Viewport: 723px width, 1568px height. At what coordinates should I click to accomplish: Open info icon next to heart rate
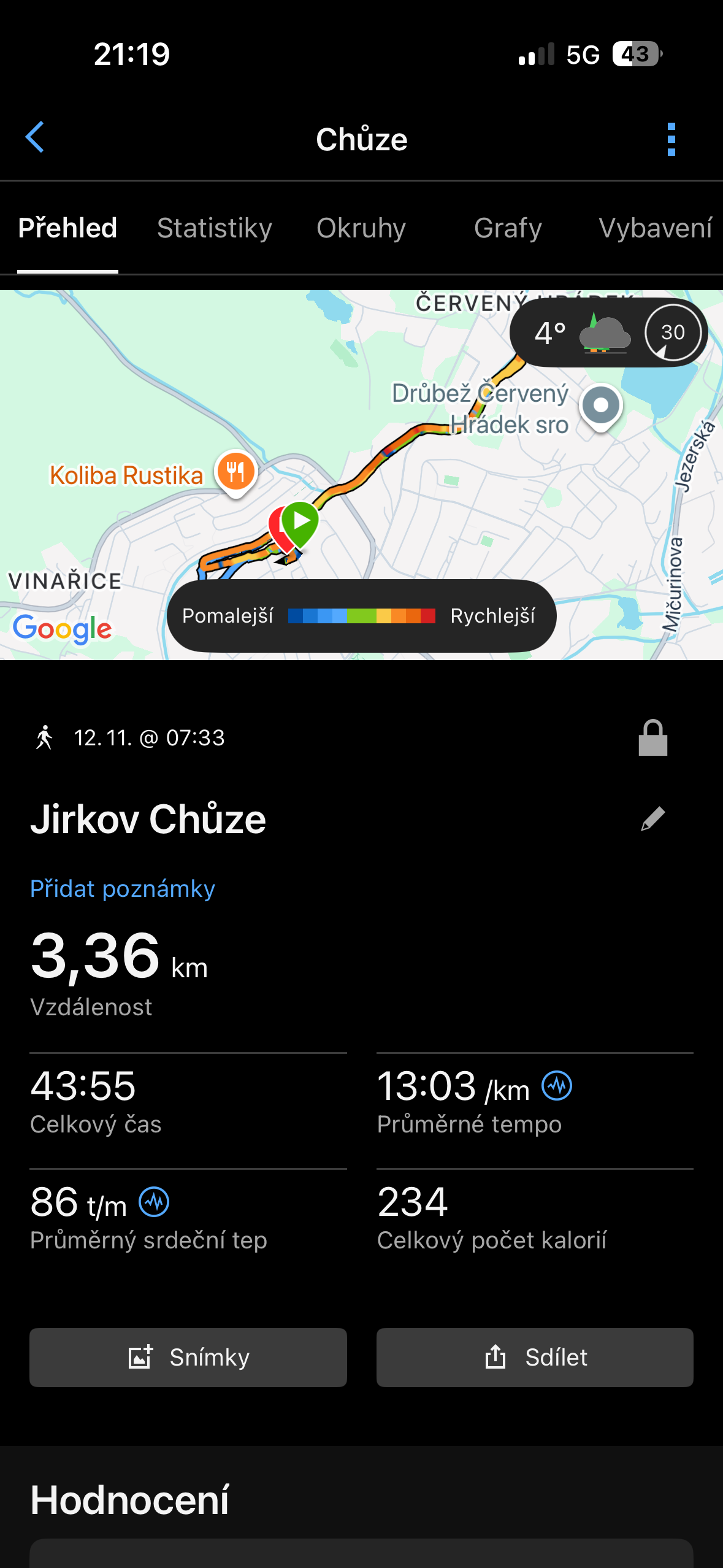pyautogui.click(x=154, y=1202)
